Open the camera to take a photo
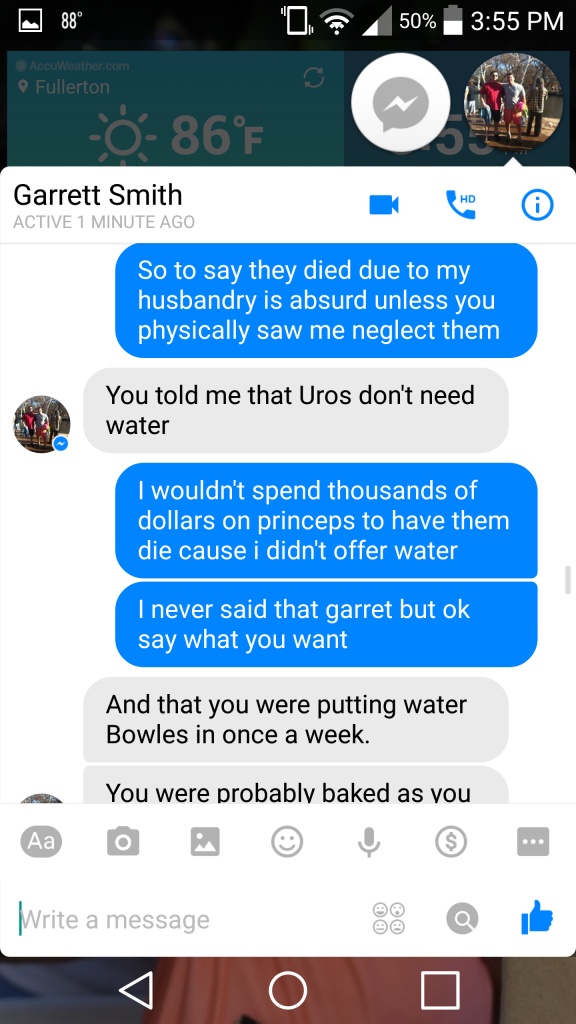 pos(123,842)
